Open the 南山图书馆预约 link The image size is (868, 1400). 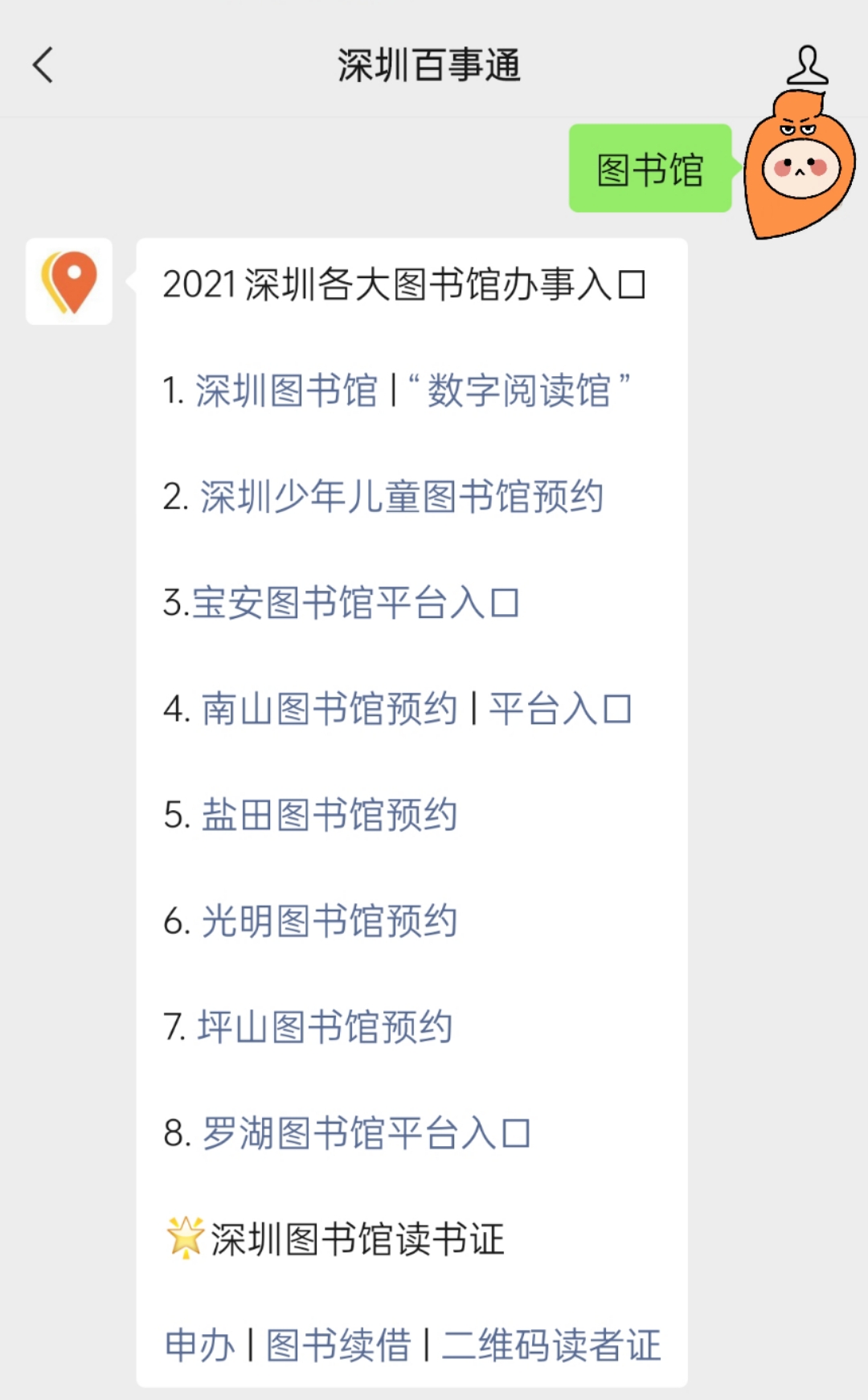point(330,709)
